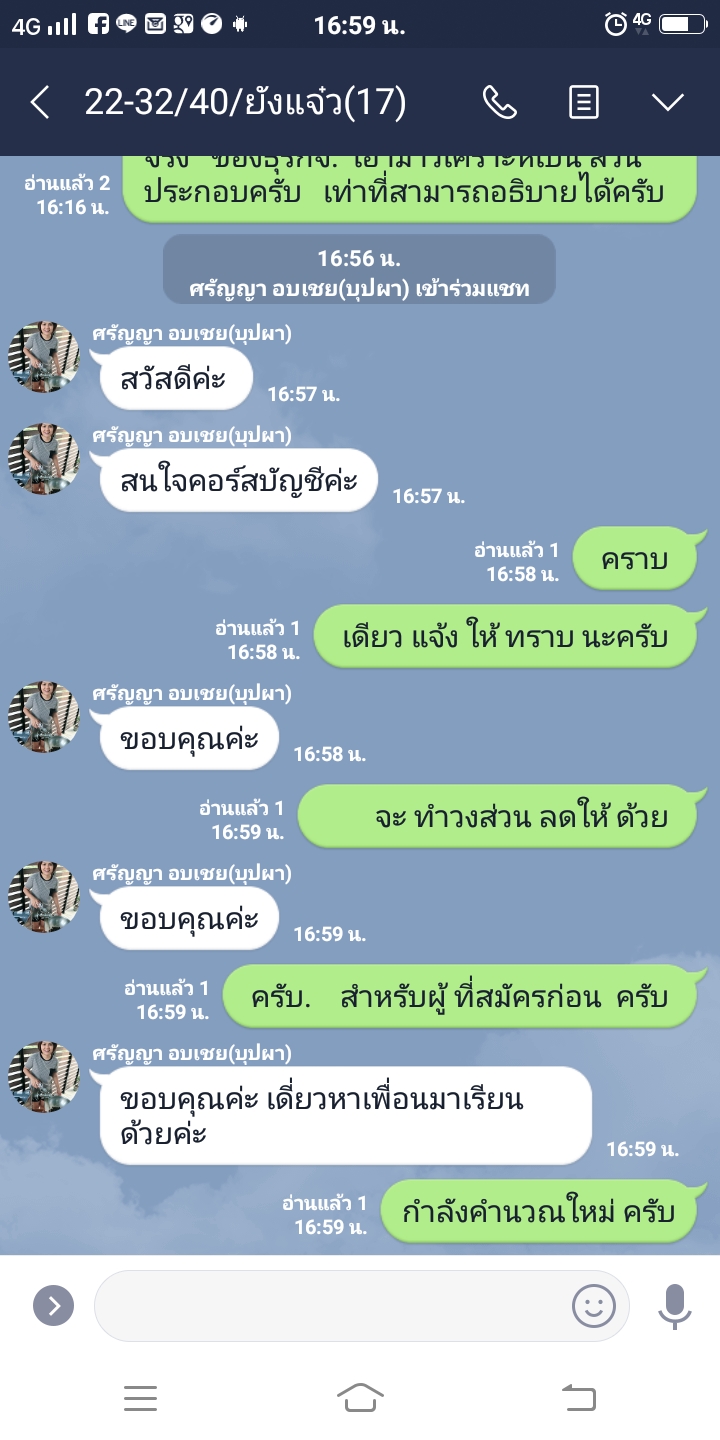Tap the message input field
The height and width of the screenshot is (1440, 720).
pos(330,1305)
